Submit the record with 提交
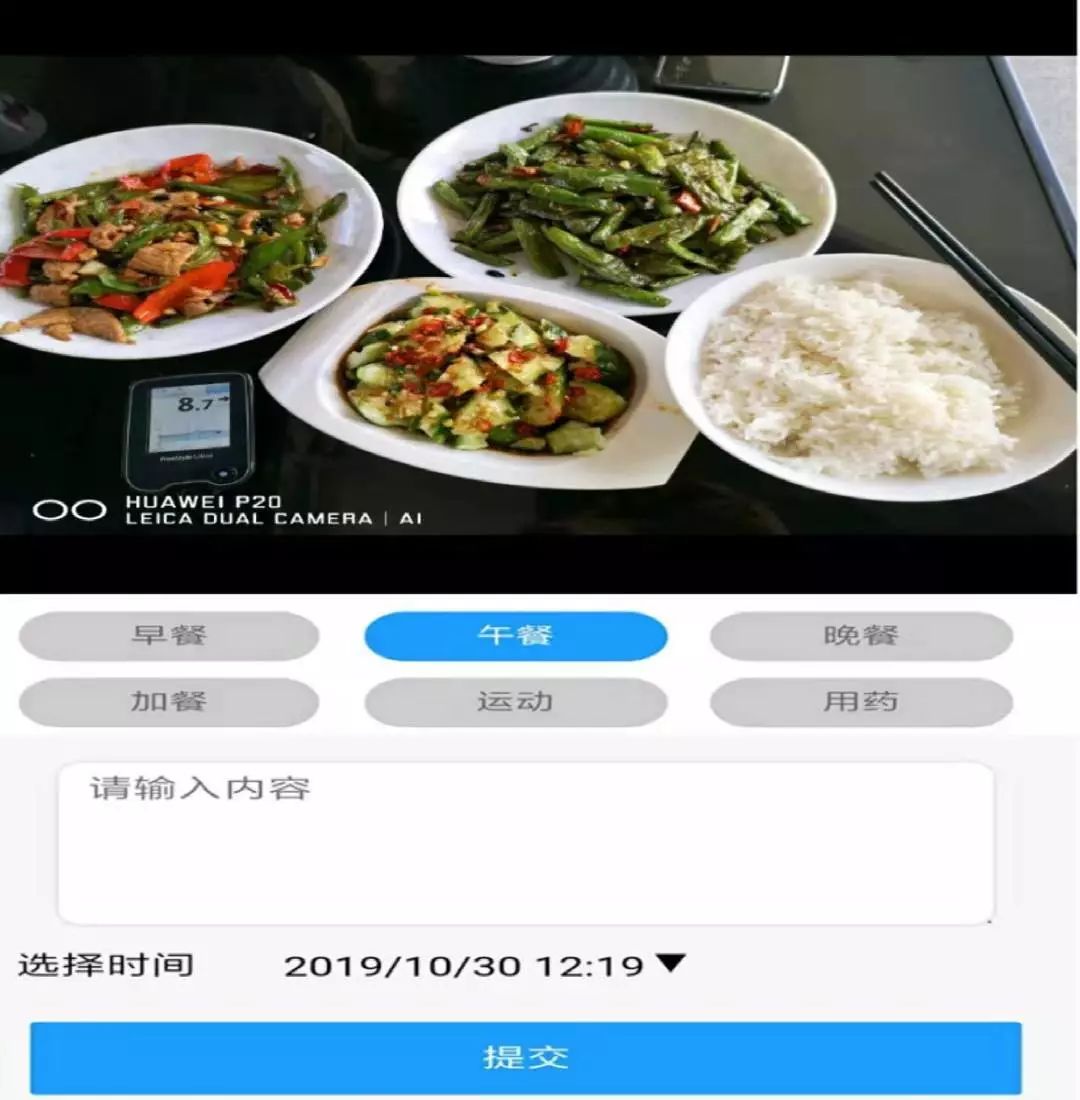Viewport: 1080px width, 1100px height. [526, 1057]
